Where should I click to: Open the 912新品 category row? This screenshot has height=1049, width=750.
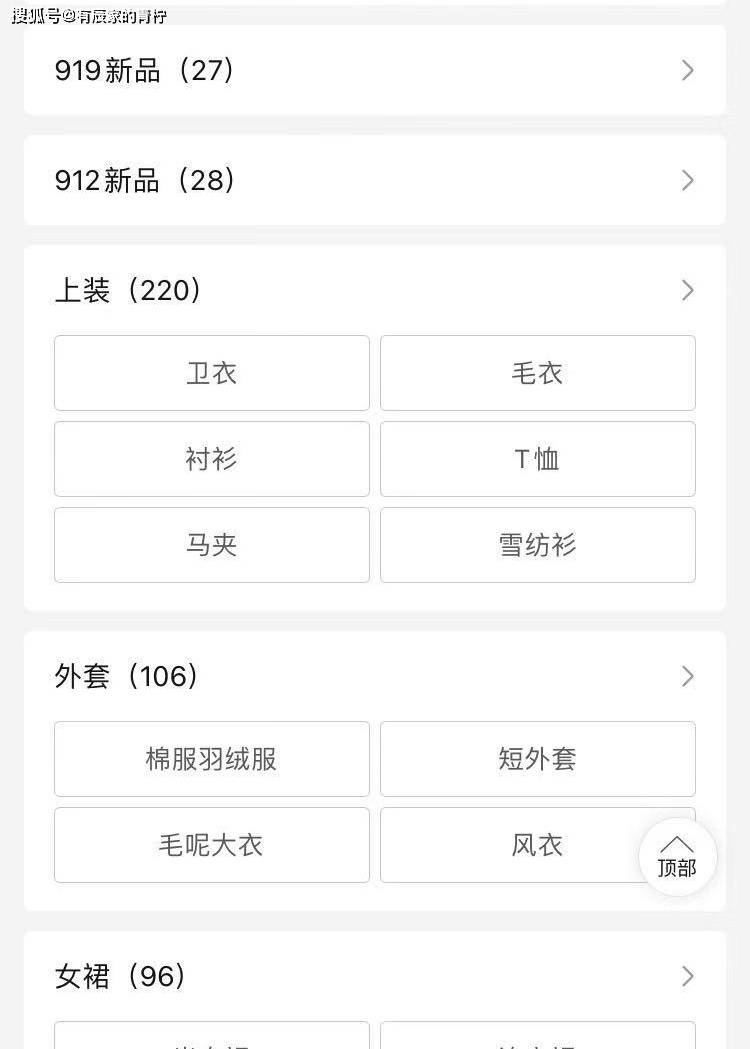[x=374, y=180]
